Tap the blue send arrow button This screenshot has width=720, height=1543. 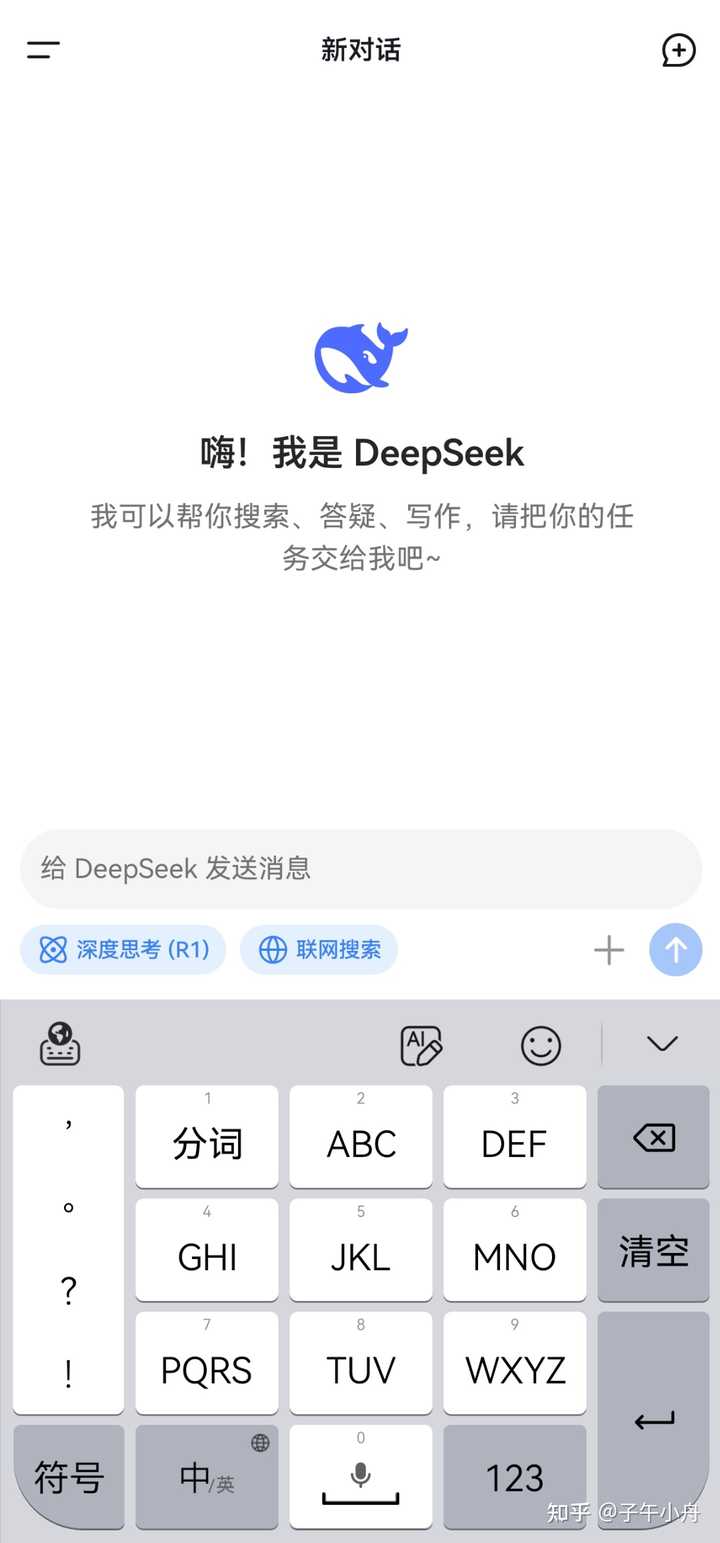click(x=675, y=950)
